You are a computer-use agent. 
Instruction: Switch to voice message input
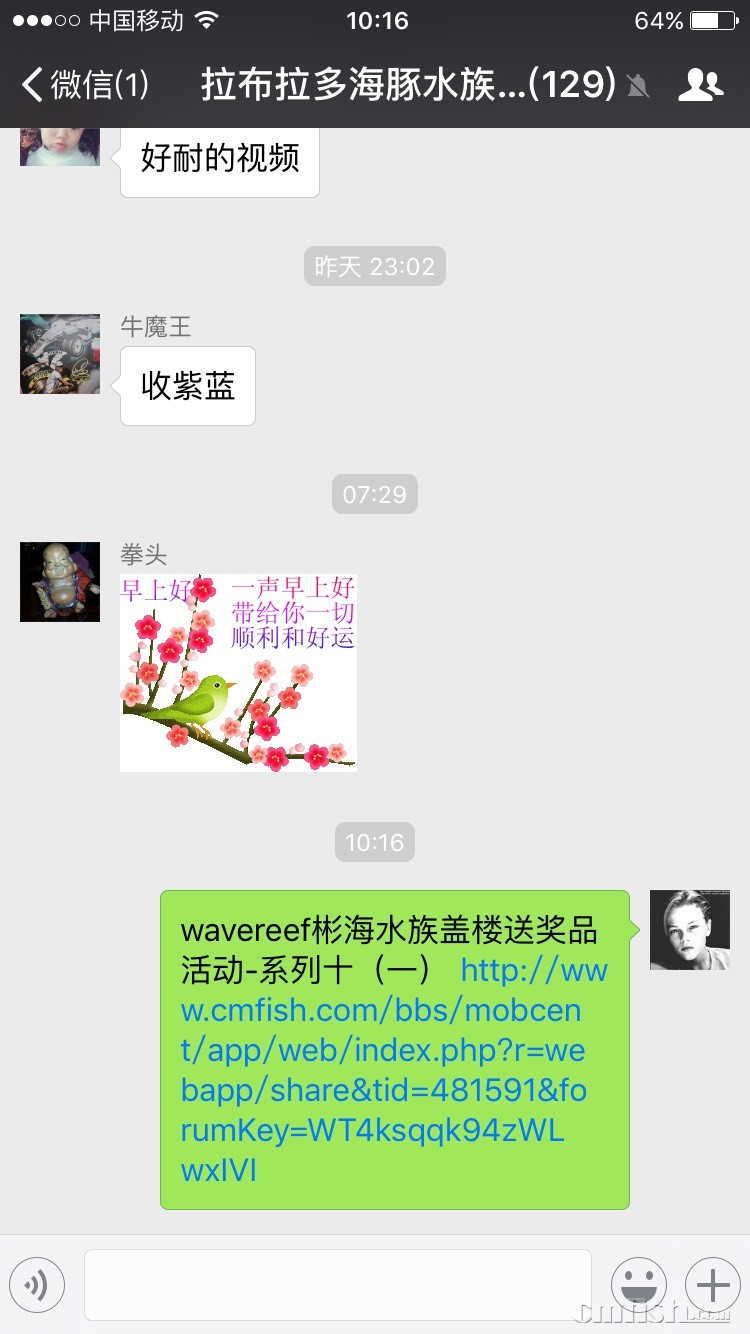pyautogui.click(x=37, y=1285)
